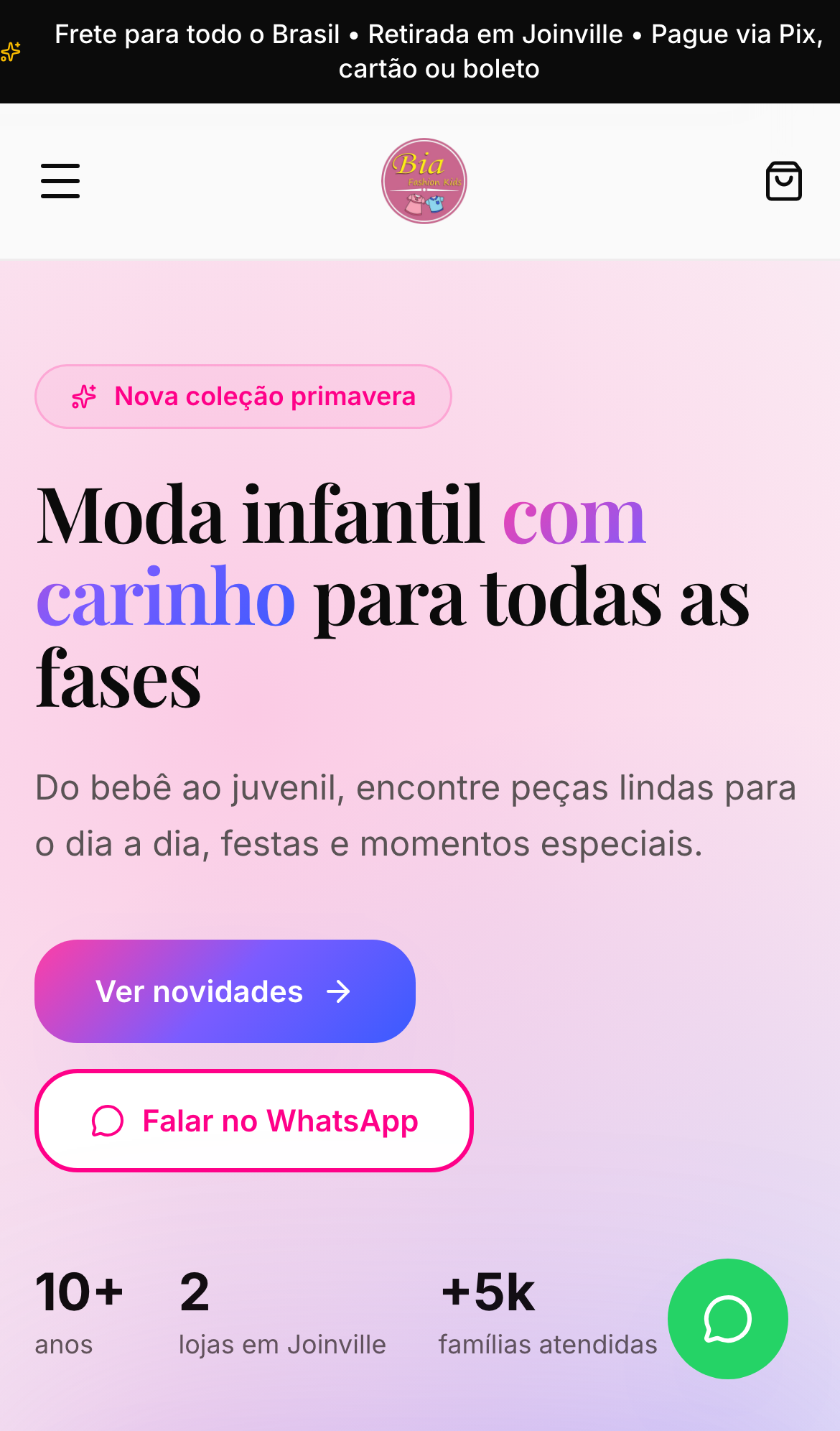Image resolution: width=840 pixels, height=1431 pixels.
Task: Tap Falar no WhatsApp button
Action: [x=254, y=1121]
